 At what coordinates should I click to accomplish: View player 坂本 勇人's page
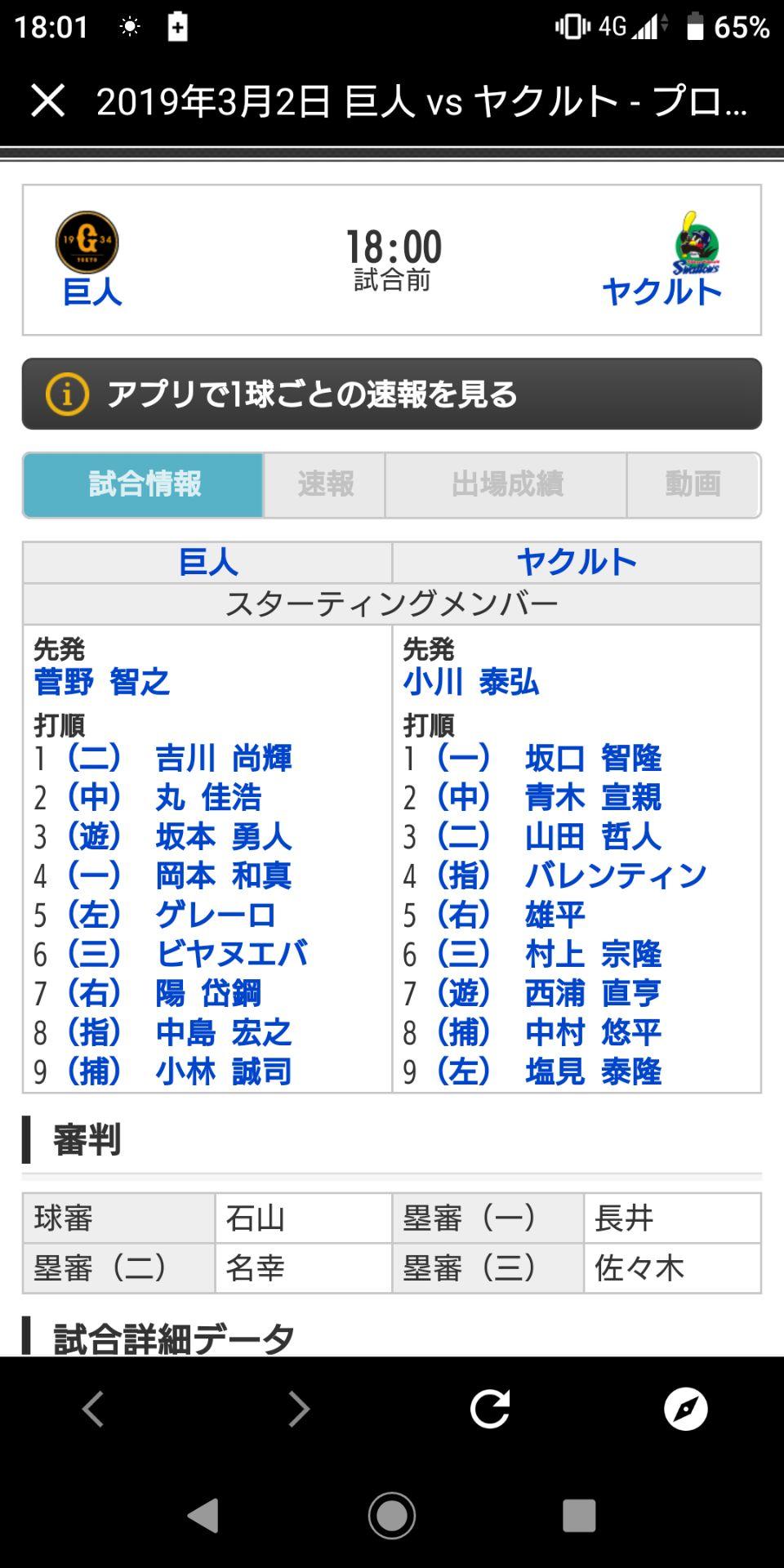click(x=224, y=836)
